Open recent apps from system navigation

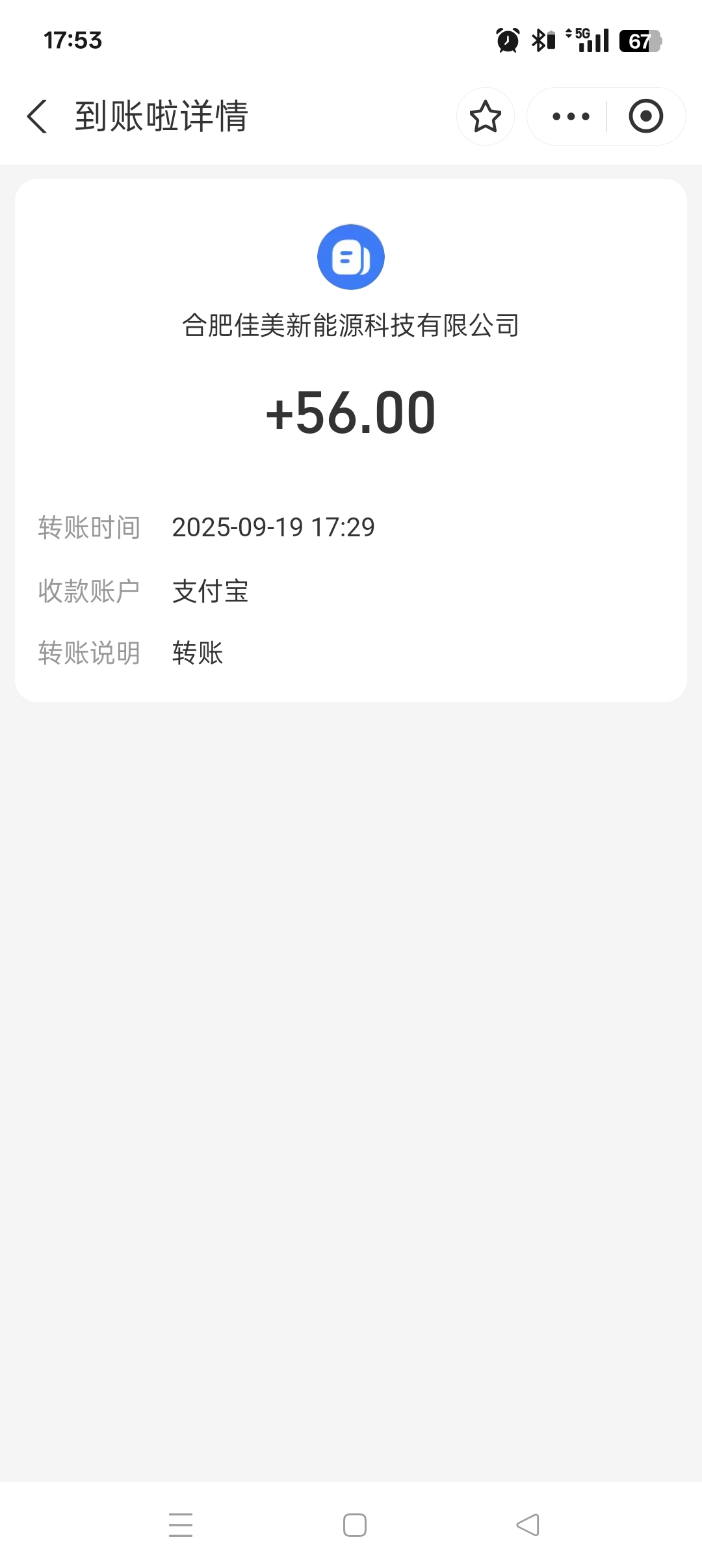(x=181, y=1524)
